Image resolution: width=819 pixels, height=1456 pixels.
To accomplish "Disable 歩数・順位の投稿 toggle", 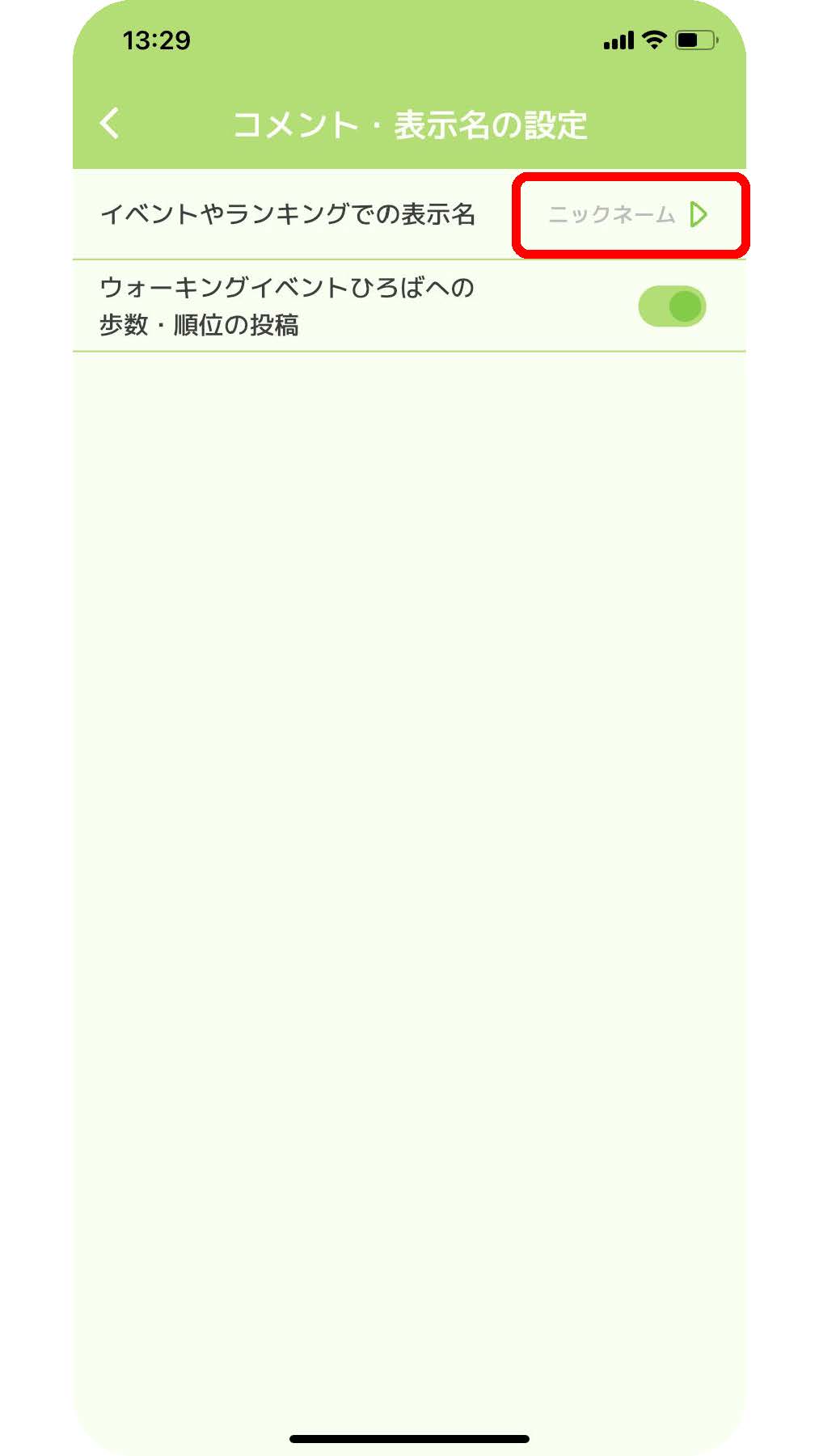I will [672, 306].
